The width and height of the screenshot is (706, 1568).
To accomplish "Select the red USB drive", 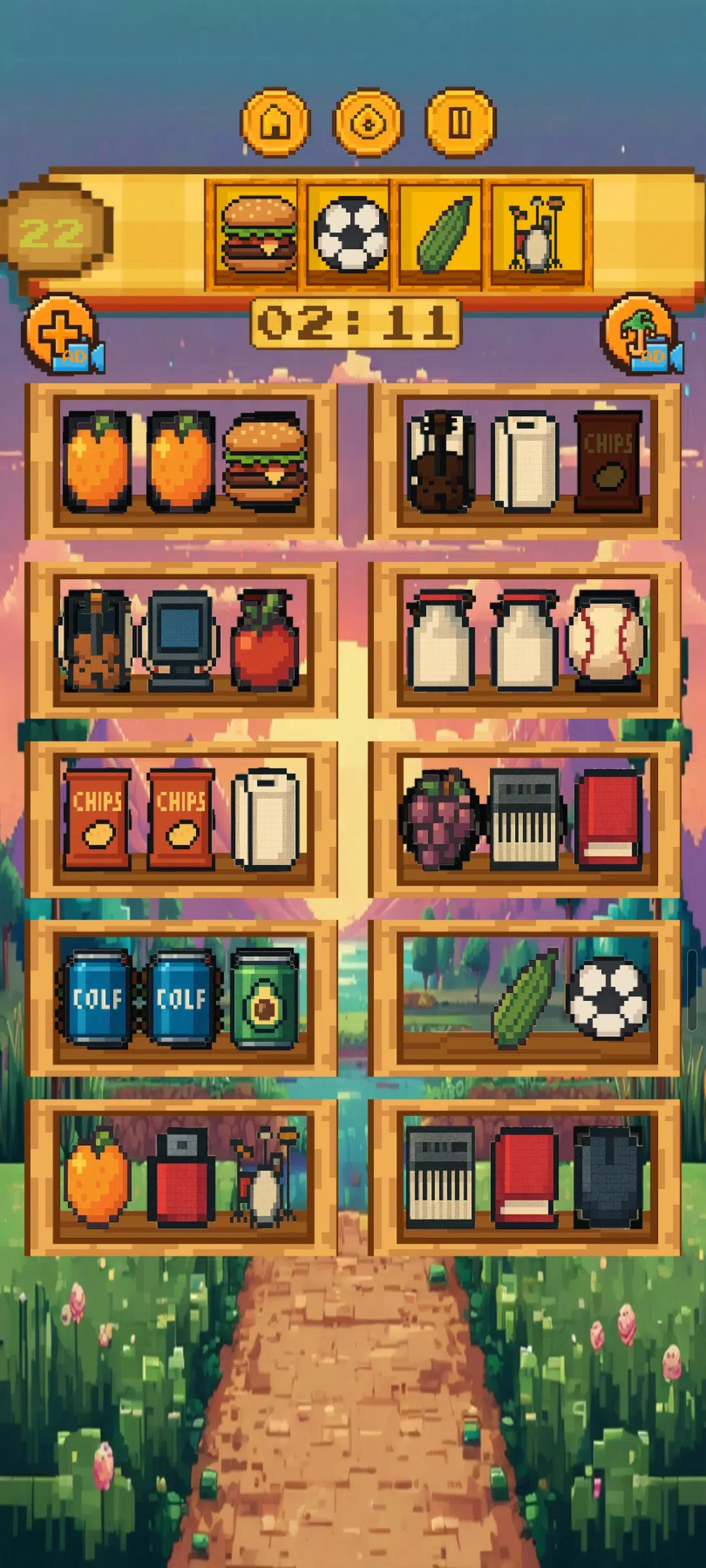I will tap(181, 1177).
